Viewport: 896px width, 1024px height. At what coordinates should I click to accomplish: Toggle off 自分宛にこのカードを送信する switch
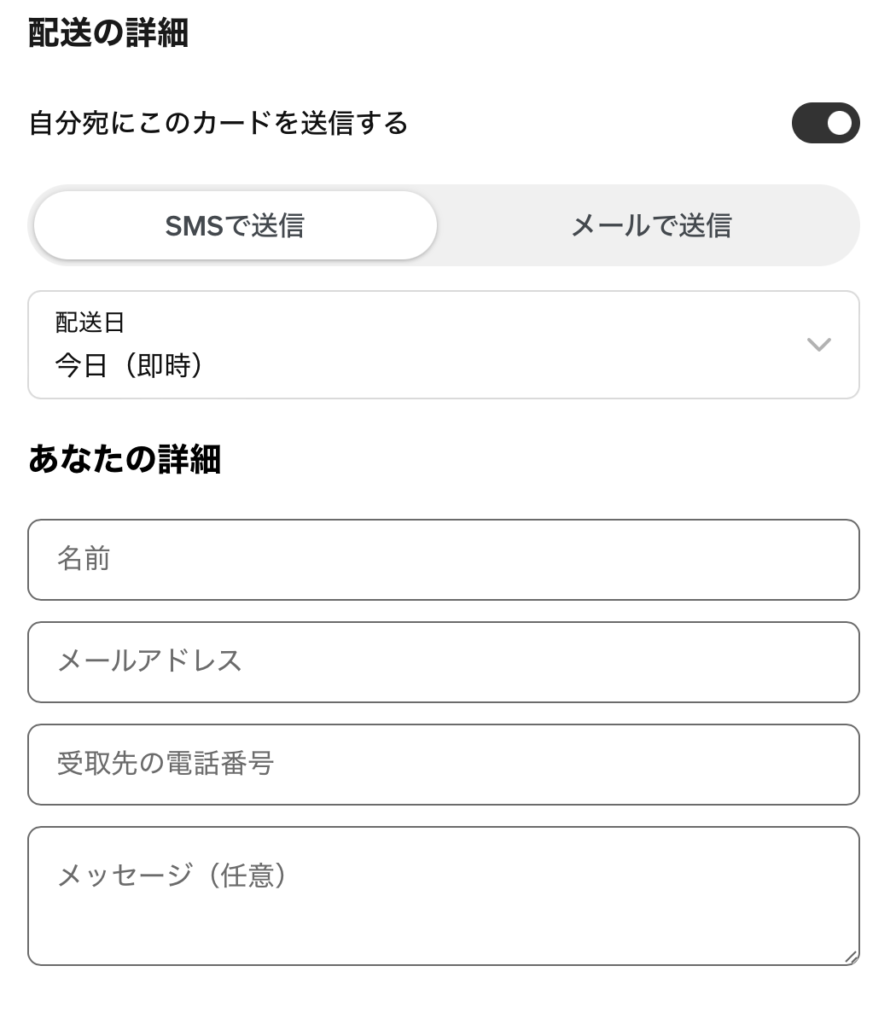coord(825,123)
